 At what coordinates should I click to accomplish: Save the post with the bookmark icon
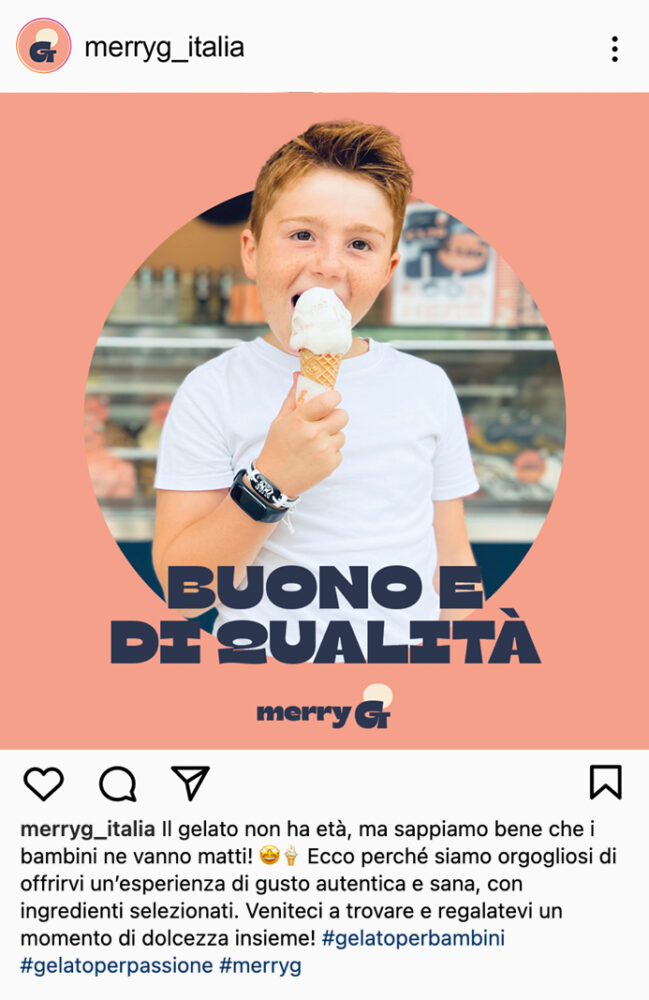coord(605,782)
